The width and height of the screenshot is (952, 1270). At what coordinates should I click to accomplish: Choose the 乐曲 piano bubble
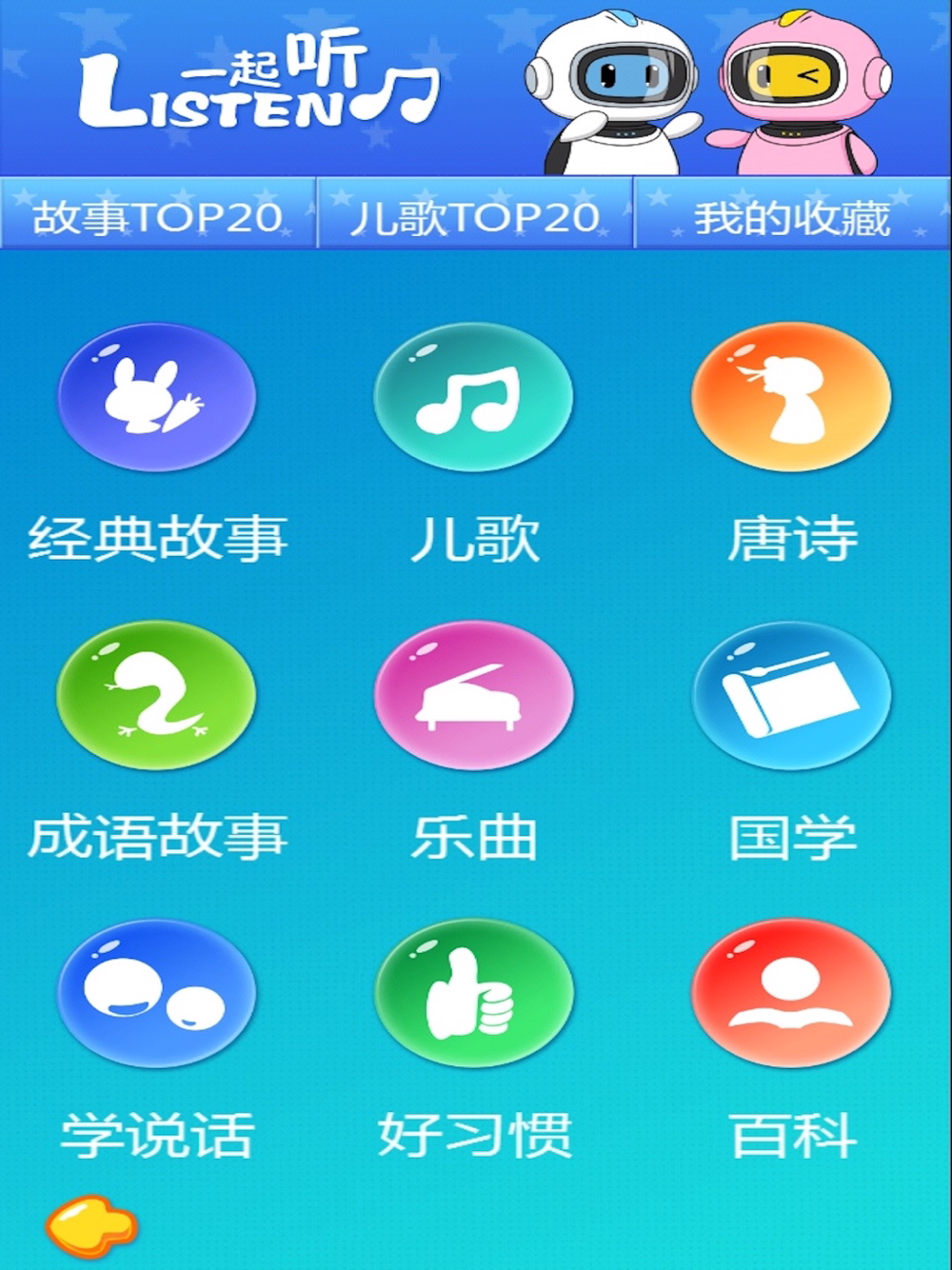pos(474,696)
